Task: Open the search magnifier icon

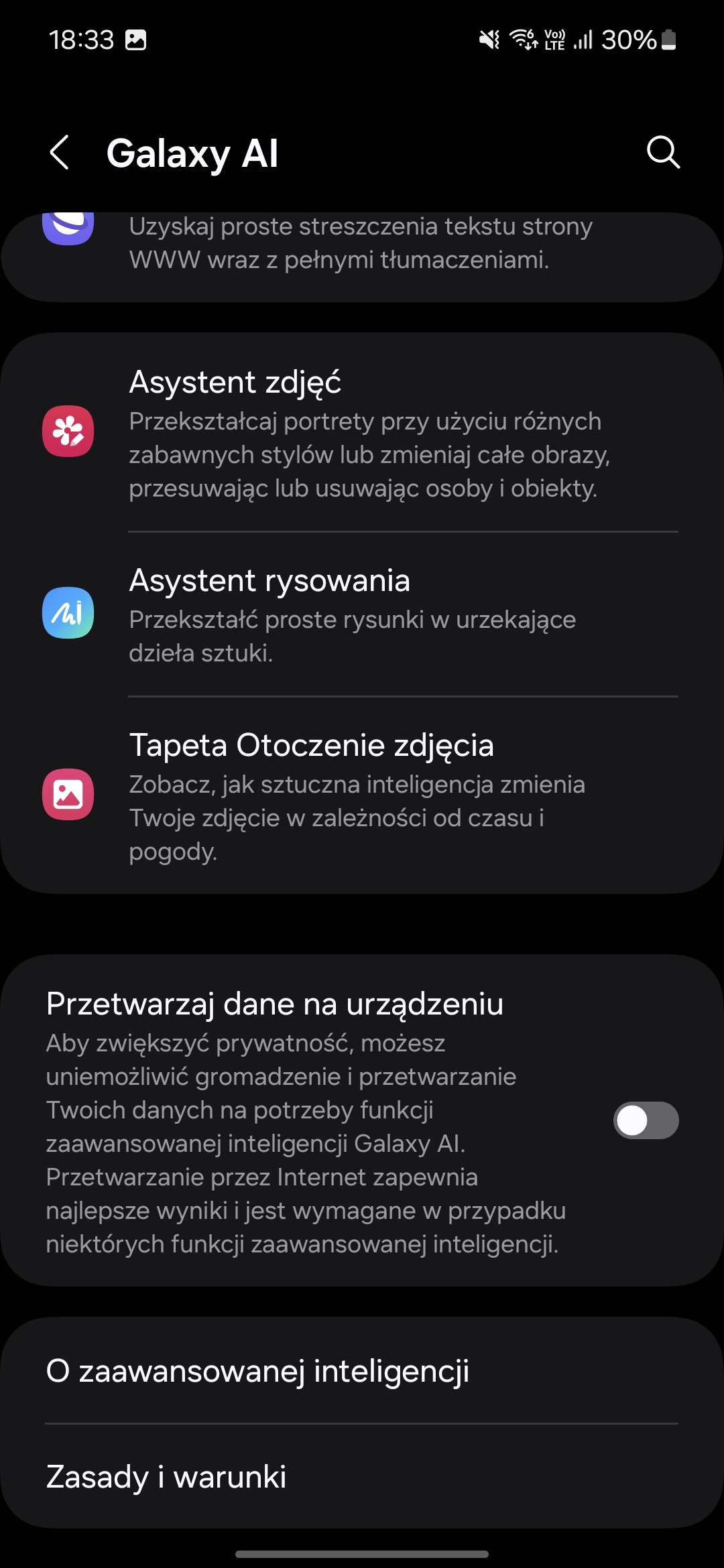Action: point(663,153)
